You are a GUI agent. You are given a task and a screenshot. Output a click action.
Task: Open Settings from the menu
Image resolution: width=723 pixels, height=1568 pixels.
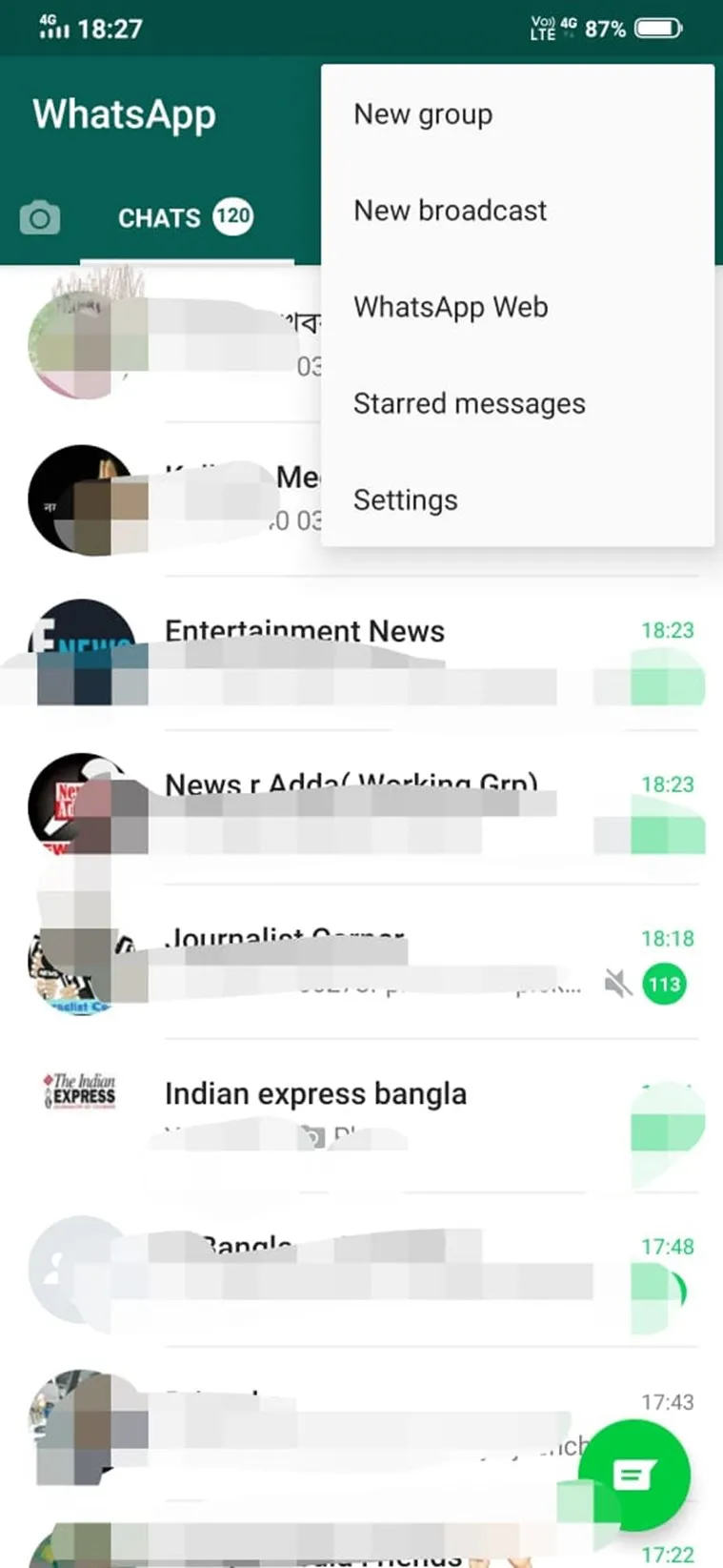(x=405, y=499)
